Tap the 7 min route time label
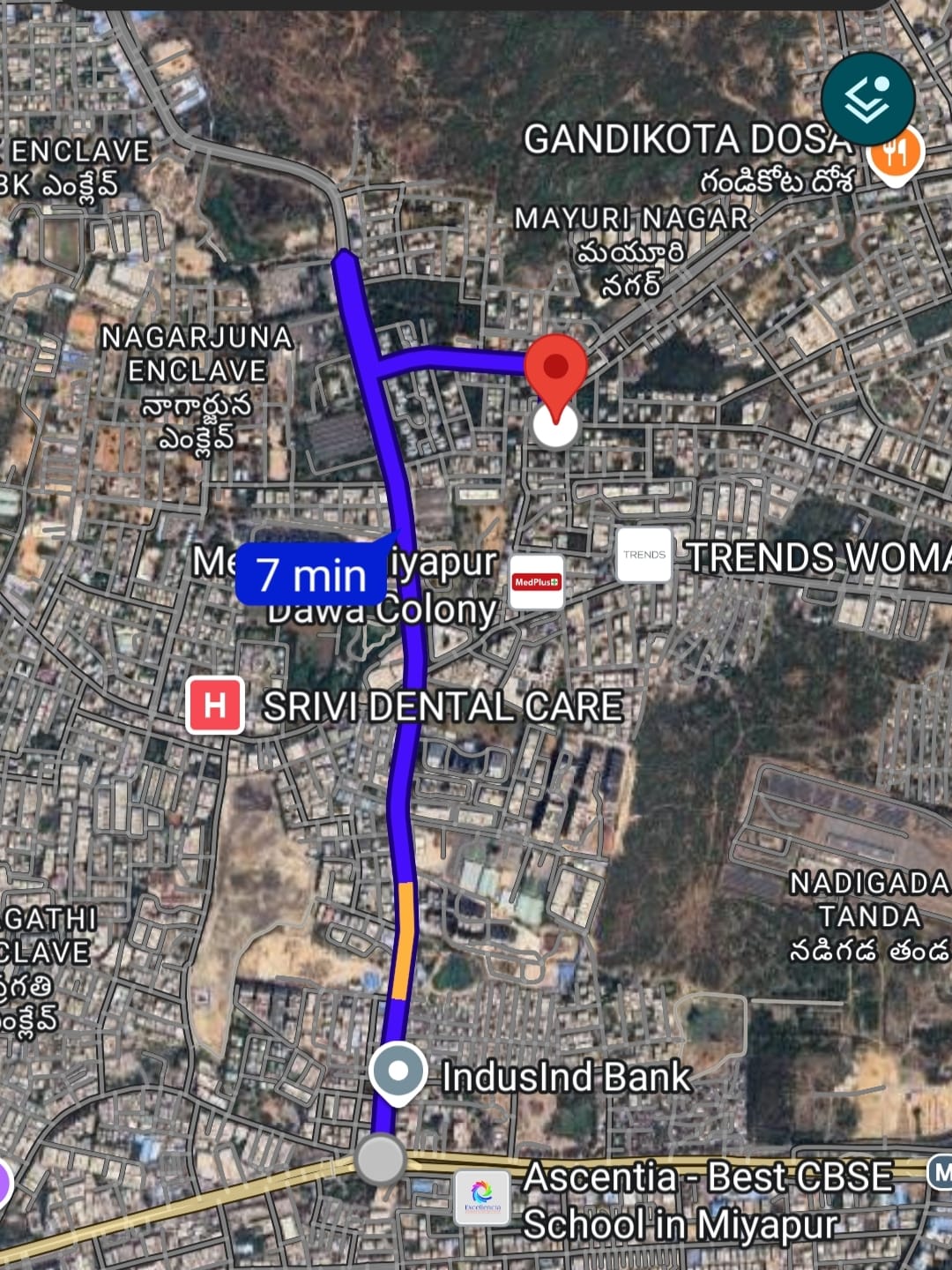The height and width of the screenshot is (1270, 952). (311, 575)
